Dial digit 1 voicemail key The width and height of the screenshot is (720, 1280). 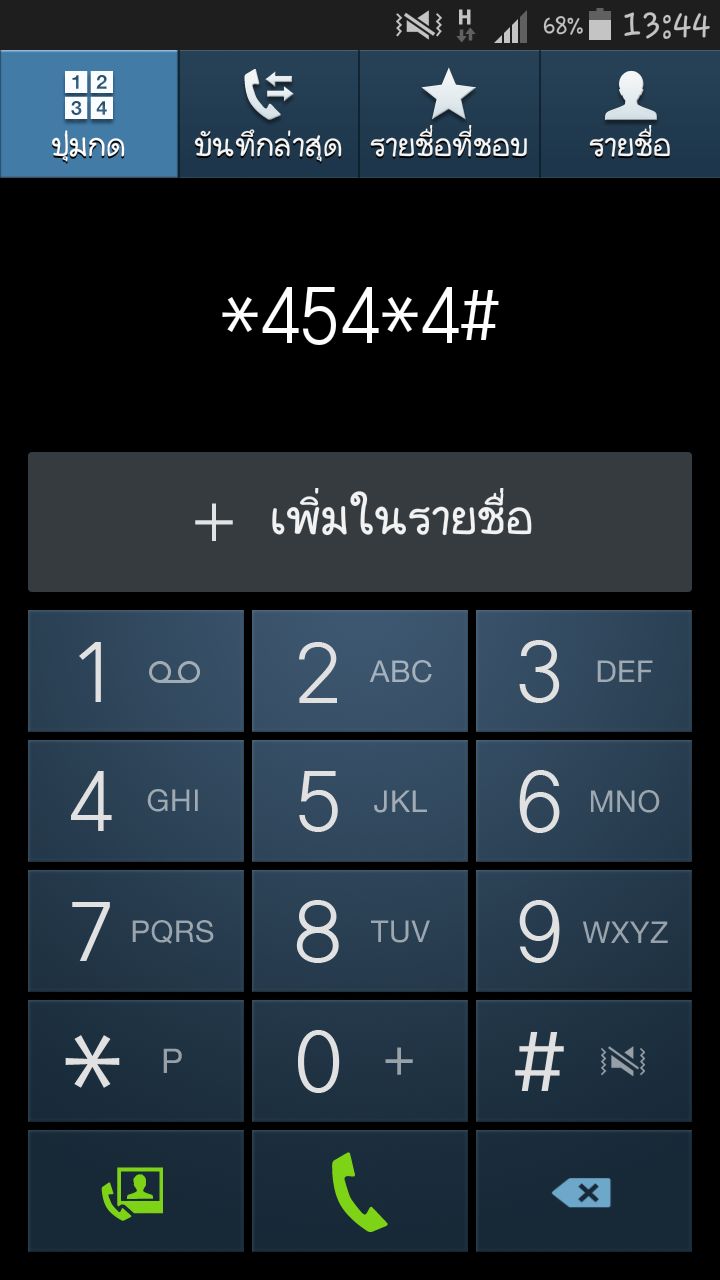pos(136,671)
